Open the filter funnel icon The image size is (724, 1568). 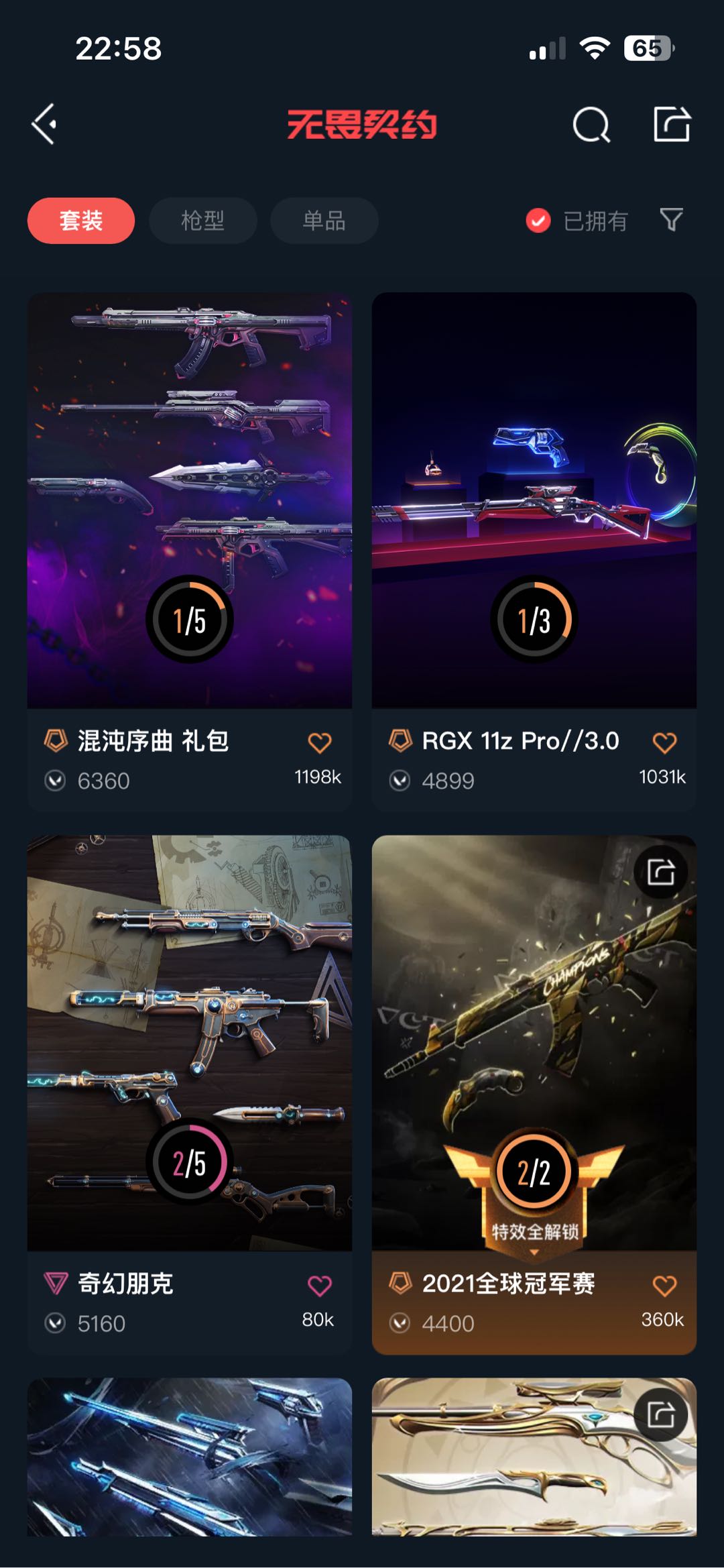click(x=671, y=219)
